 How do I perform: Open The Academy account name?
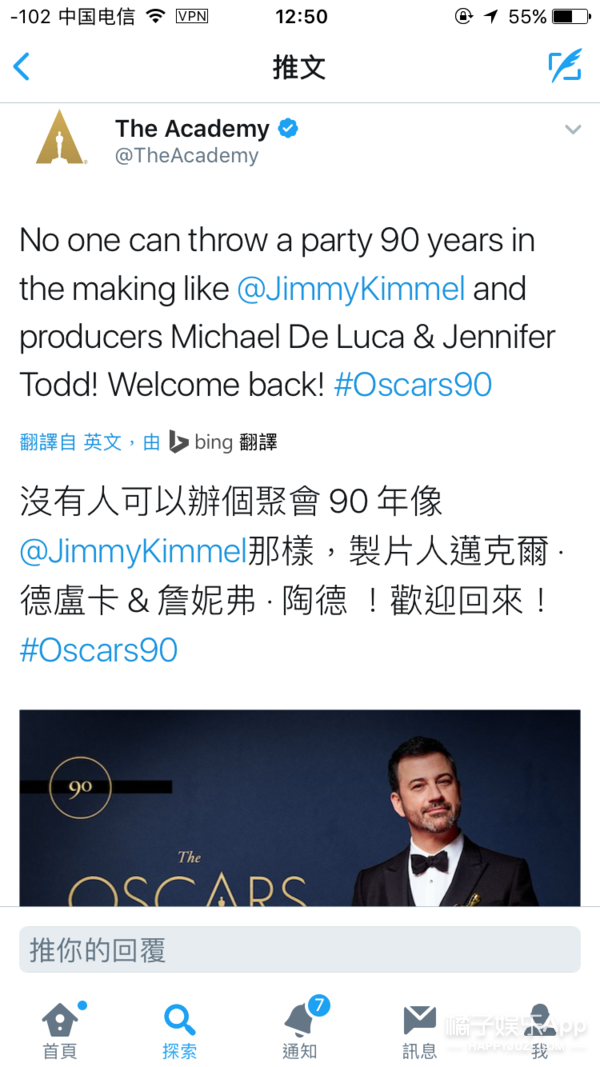coord(192,128)
